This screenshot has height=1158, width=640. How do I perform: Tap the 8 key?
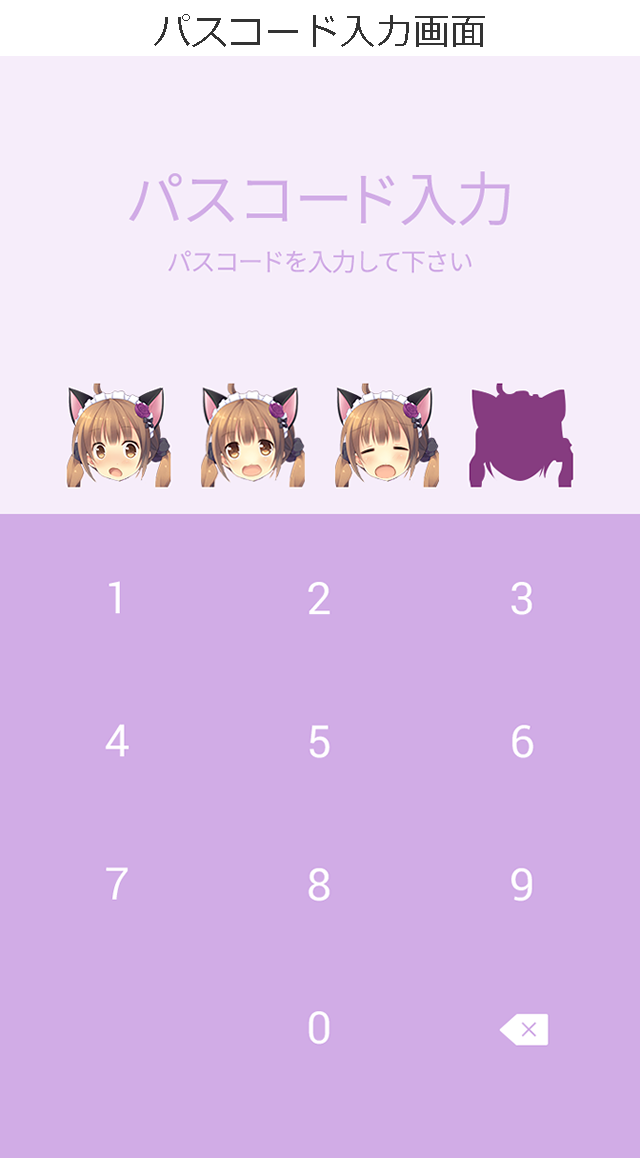319,884
